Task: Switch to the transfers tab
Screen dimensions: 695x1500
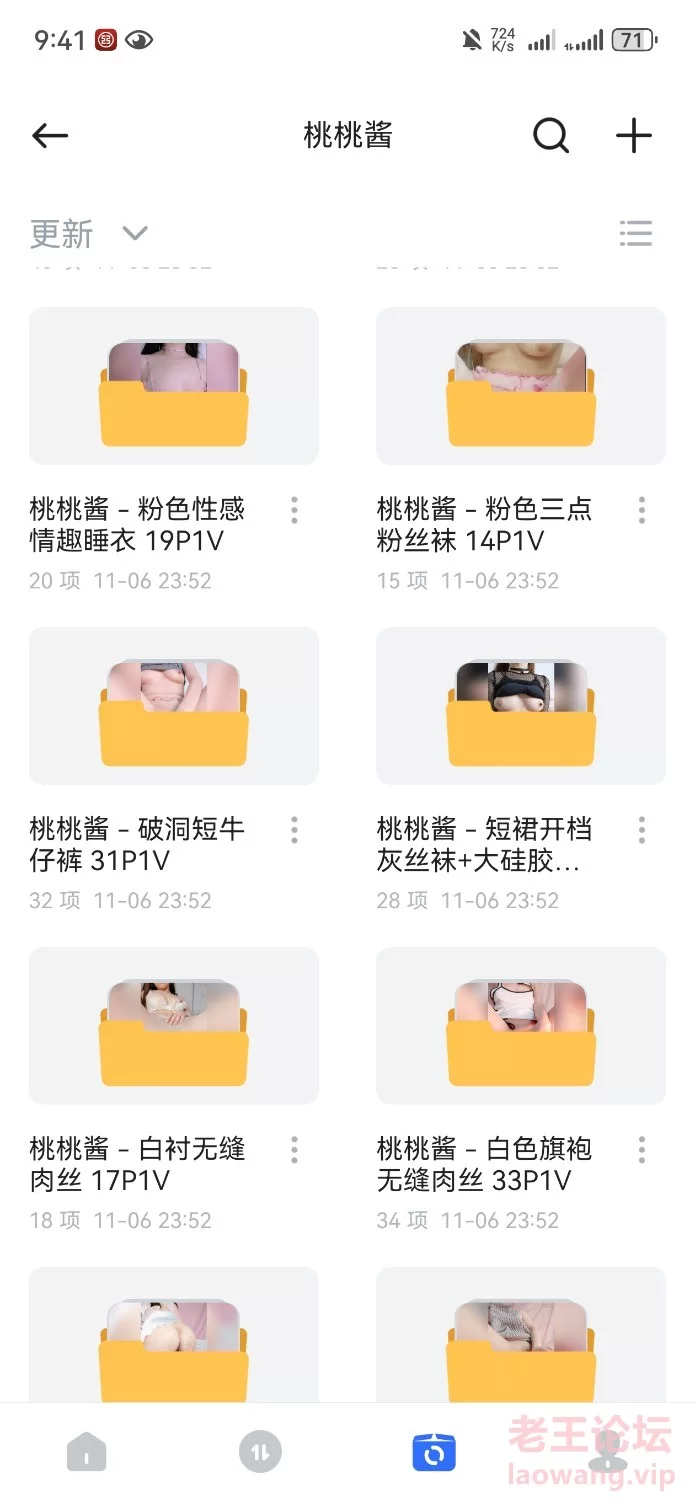Action: pos(260,1451)
